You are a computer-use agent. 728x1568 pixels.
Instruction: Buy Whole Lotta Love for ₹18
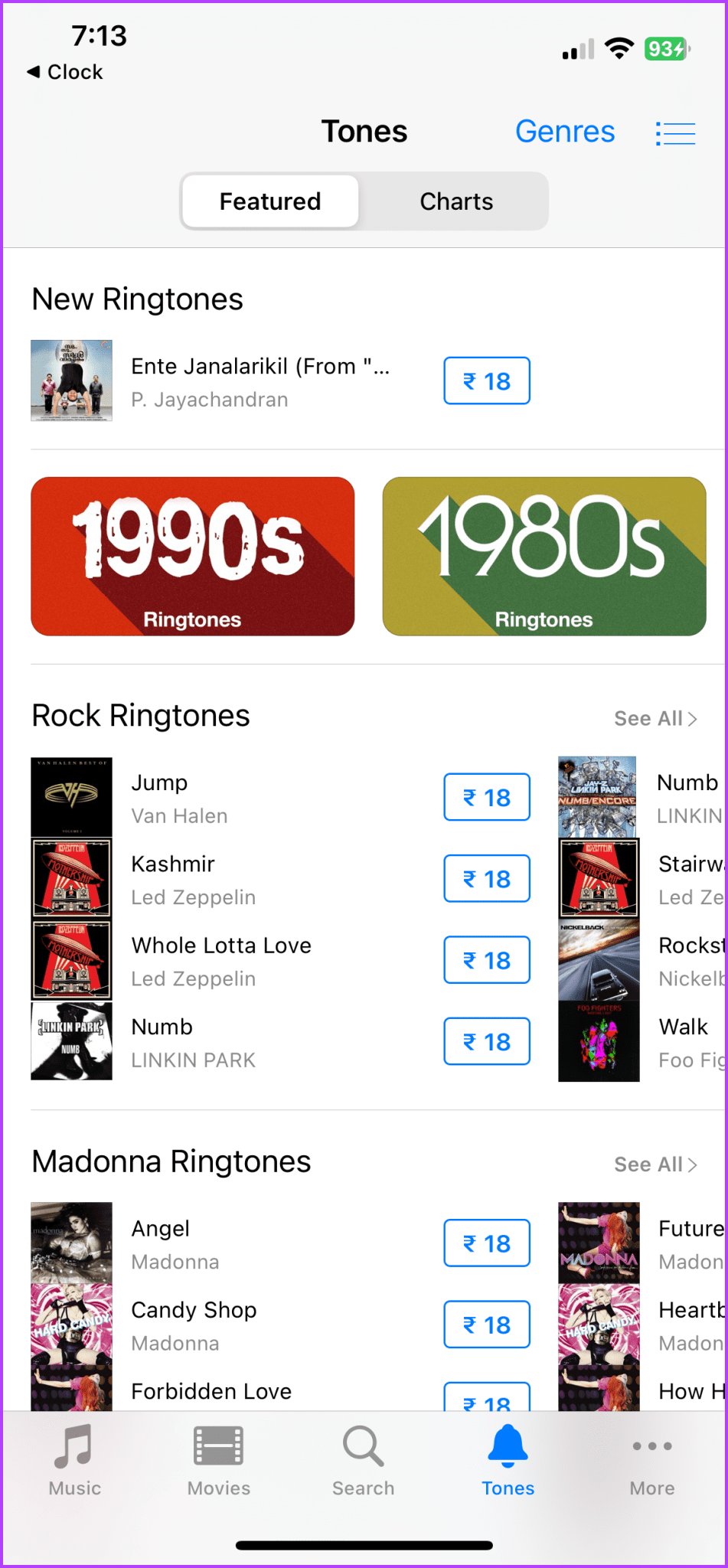[x=486, y=960]
